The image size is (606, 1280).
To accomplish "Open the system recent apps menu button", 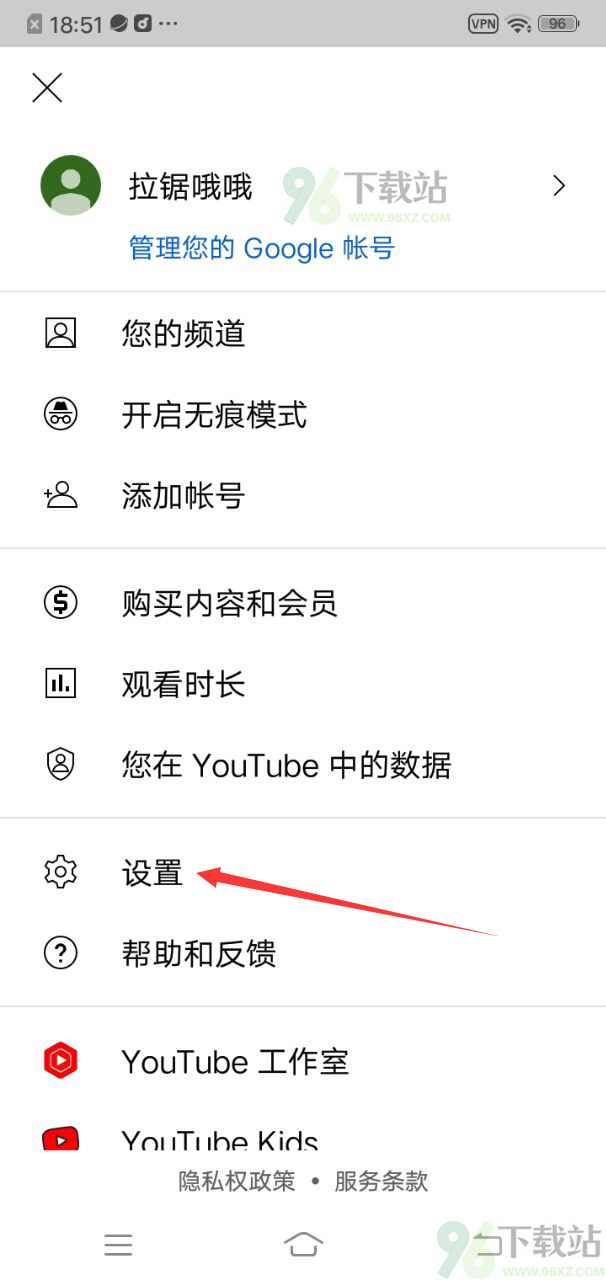I will point(118,1244).
